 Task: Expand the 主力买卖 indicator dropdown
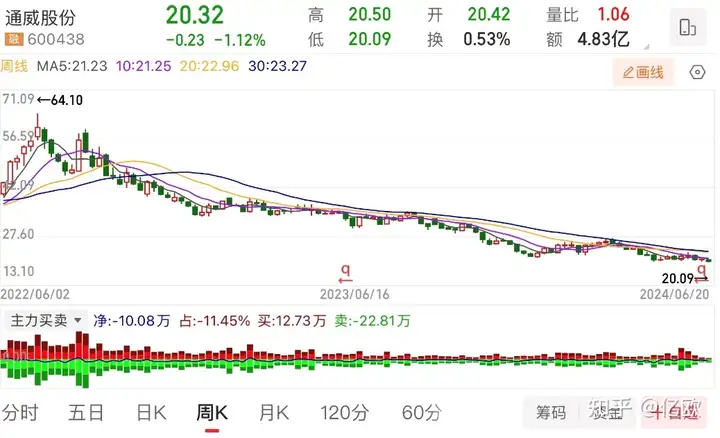click(43, 321)
